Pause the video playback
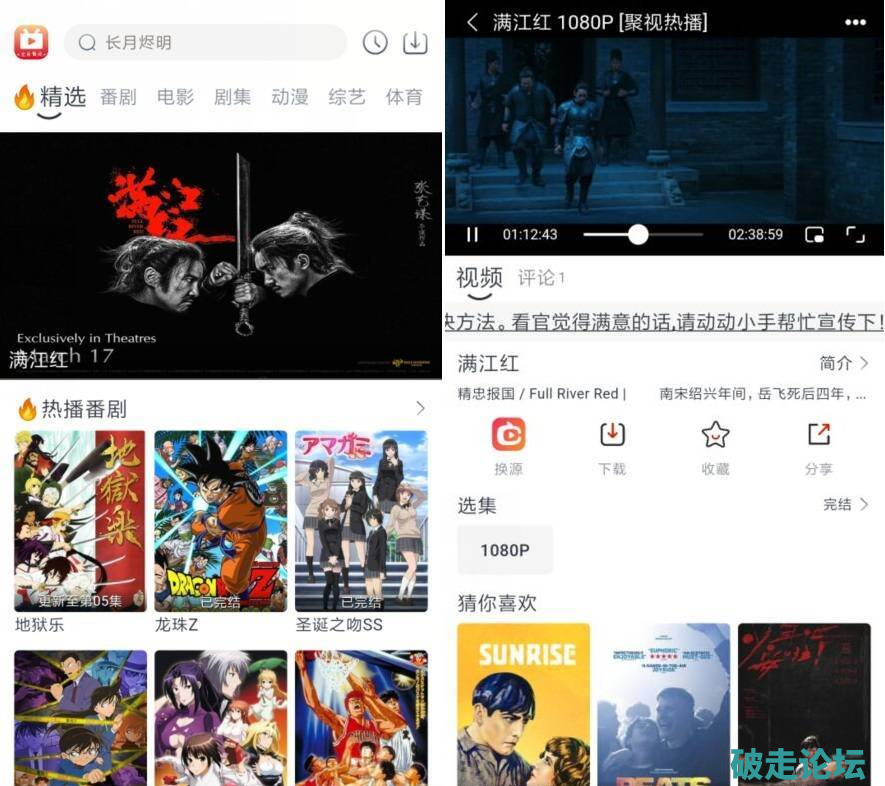 [x=472, y=235]
